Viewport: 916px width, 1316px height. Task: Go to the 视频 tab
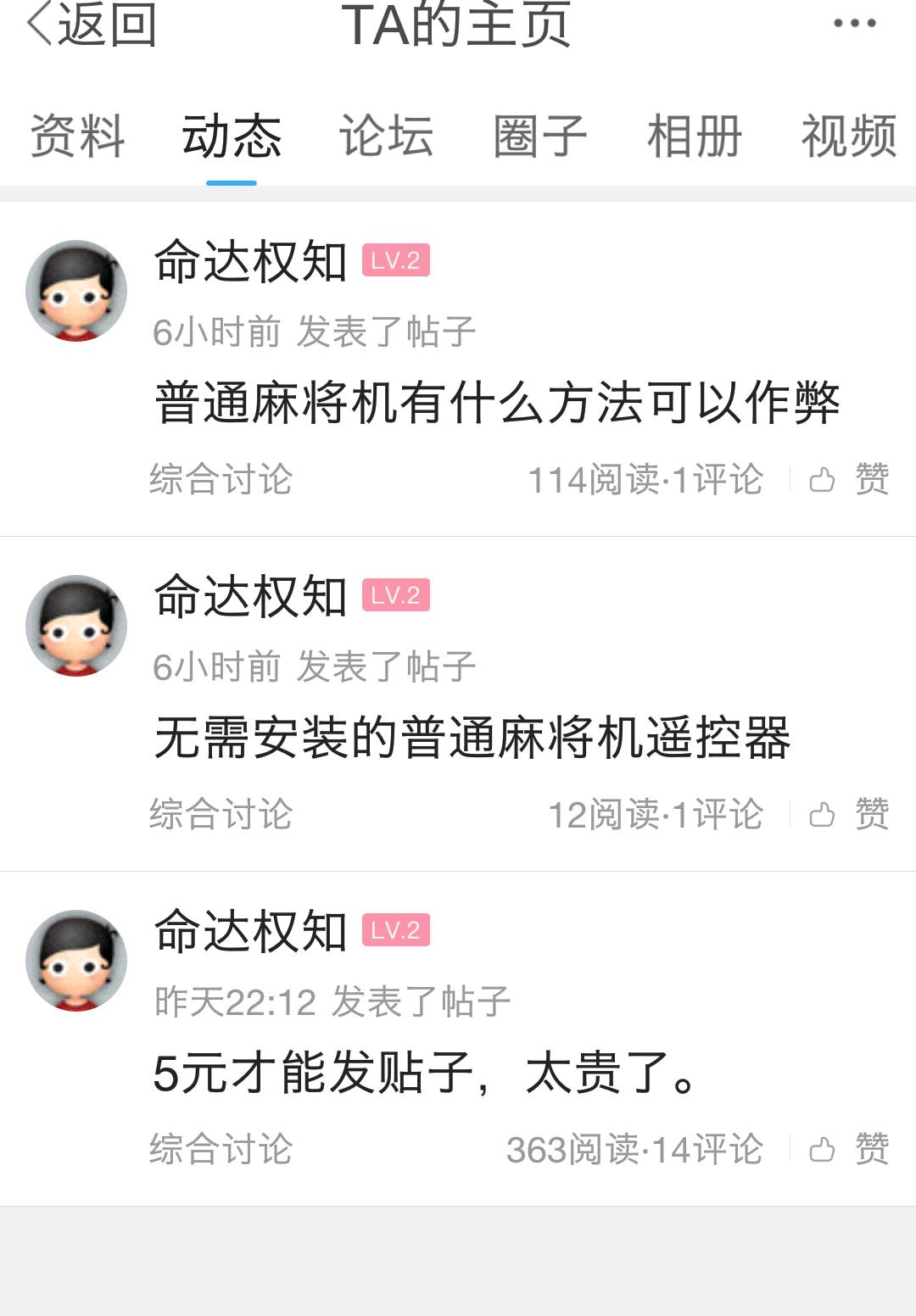click(x=848, y=136)
